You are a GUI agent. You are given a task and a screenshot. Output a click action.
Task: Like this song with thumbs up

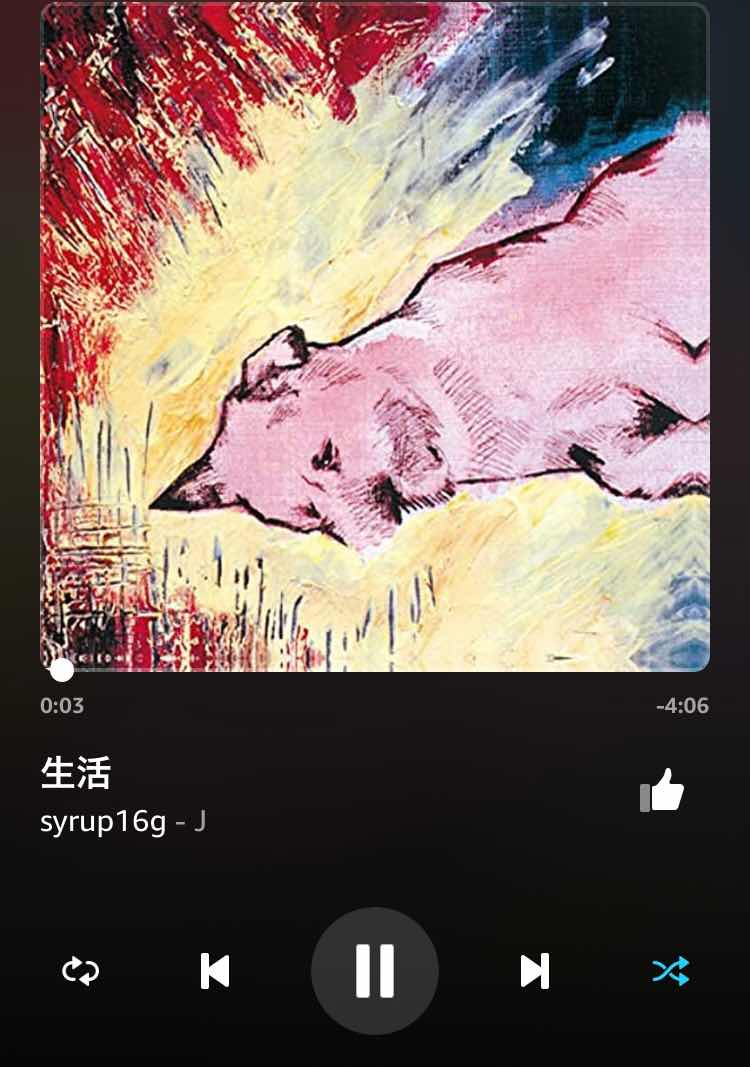click(662, 791)
